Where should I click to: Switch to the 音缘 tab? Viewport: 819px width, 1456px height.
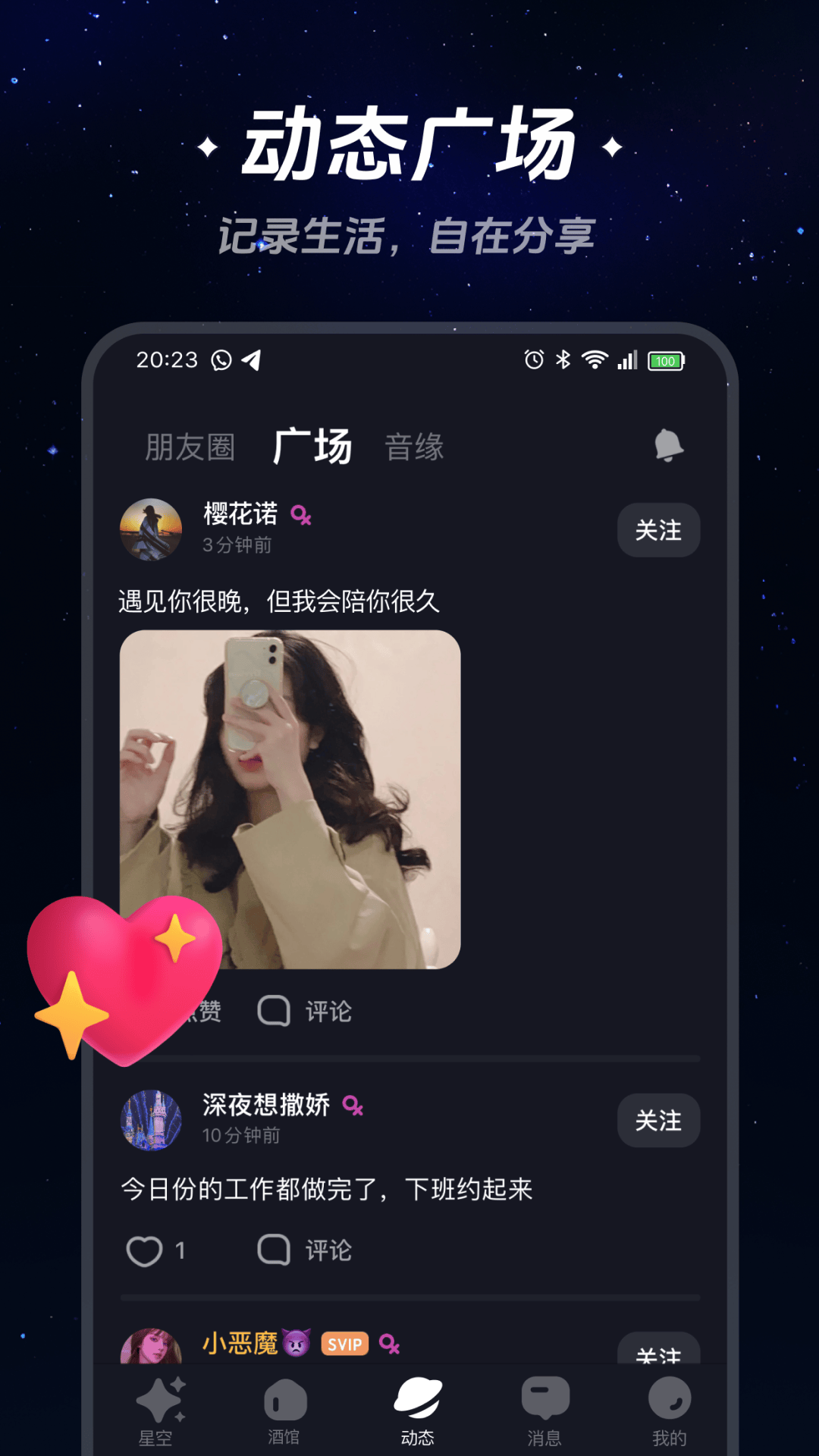point(413,446)
